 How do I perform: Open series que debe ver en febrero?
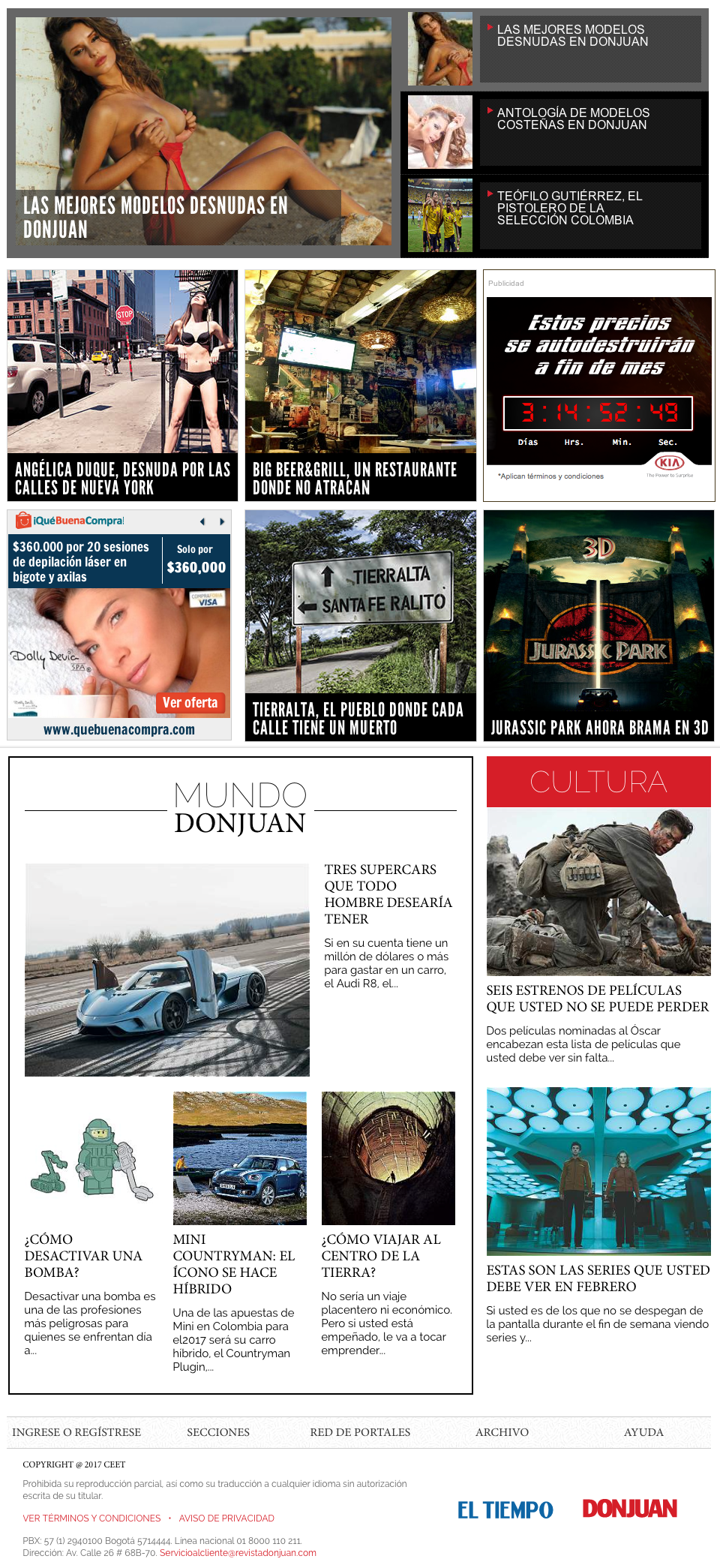[598, 1278]
